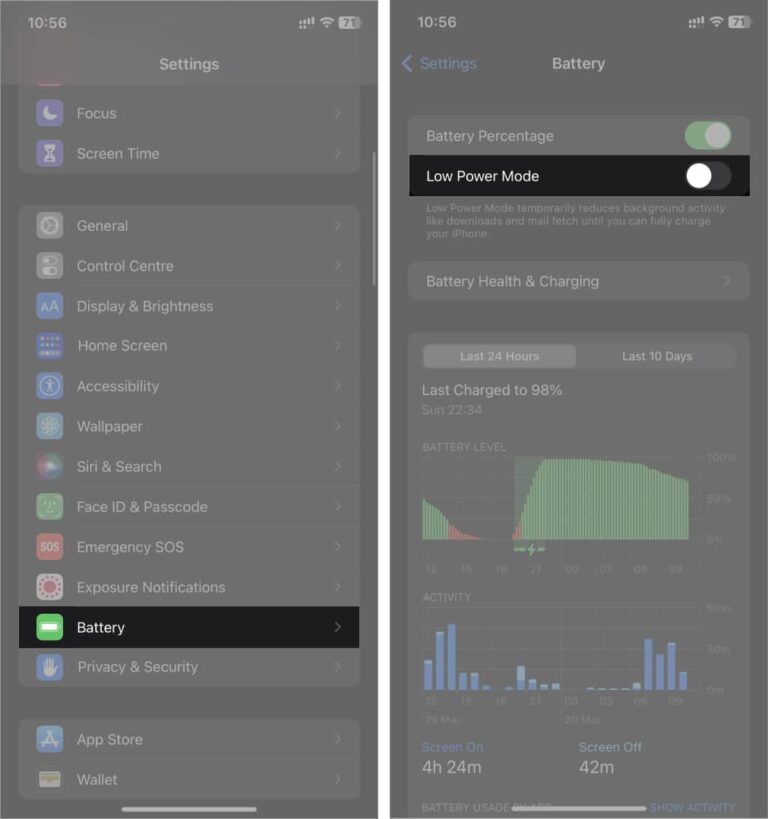Tap SHOW ACTIVITY link

[693, 807]
